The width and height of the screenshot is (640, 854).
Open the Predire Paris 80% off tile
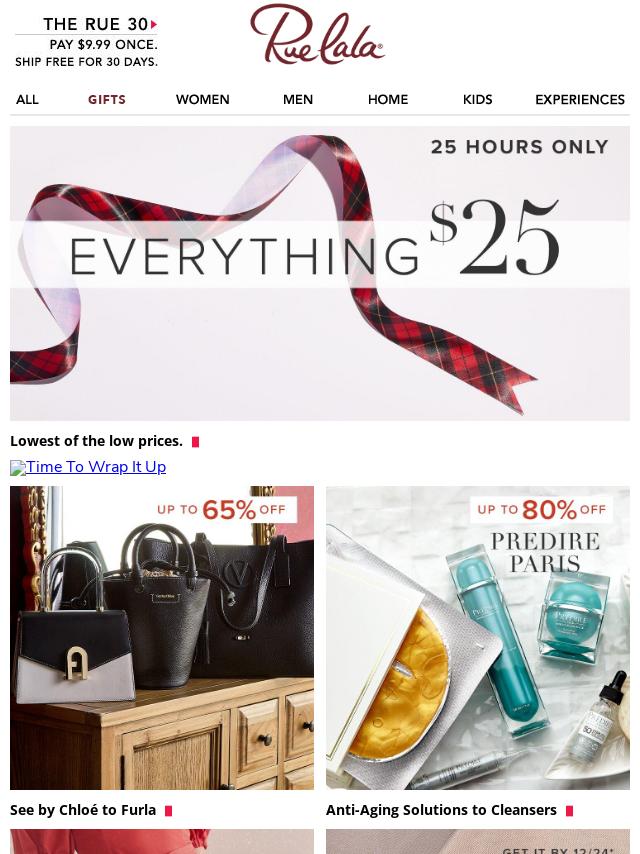pos(478,638)
